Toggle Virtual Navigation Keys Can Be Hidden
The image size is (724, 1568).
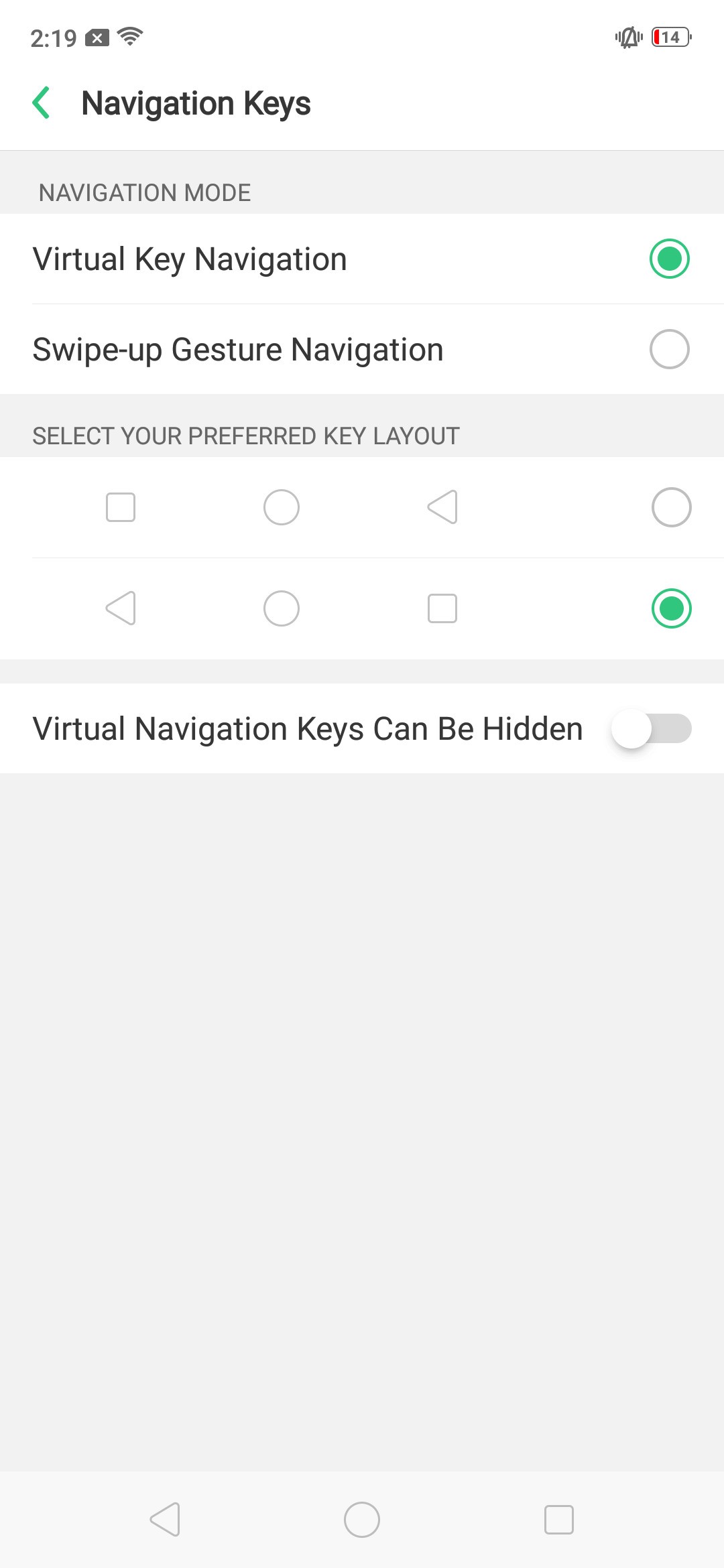[x=652, y=729]
